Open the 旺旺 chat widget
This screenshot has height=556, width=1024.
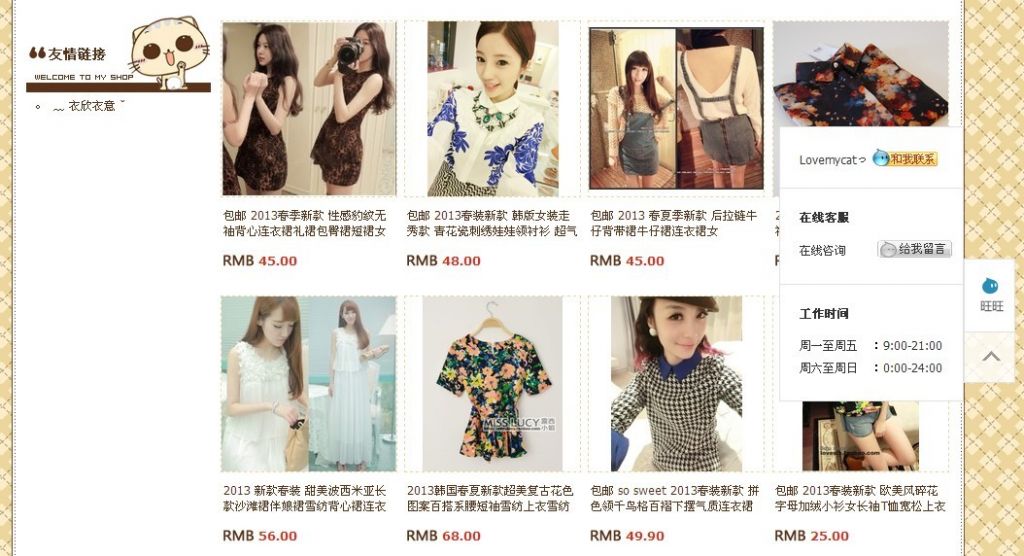pos(990,296)
